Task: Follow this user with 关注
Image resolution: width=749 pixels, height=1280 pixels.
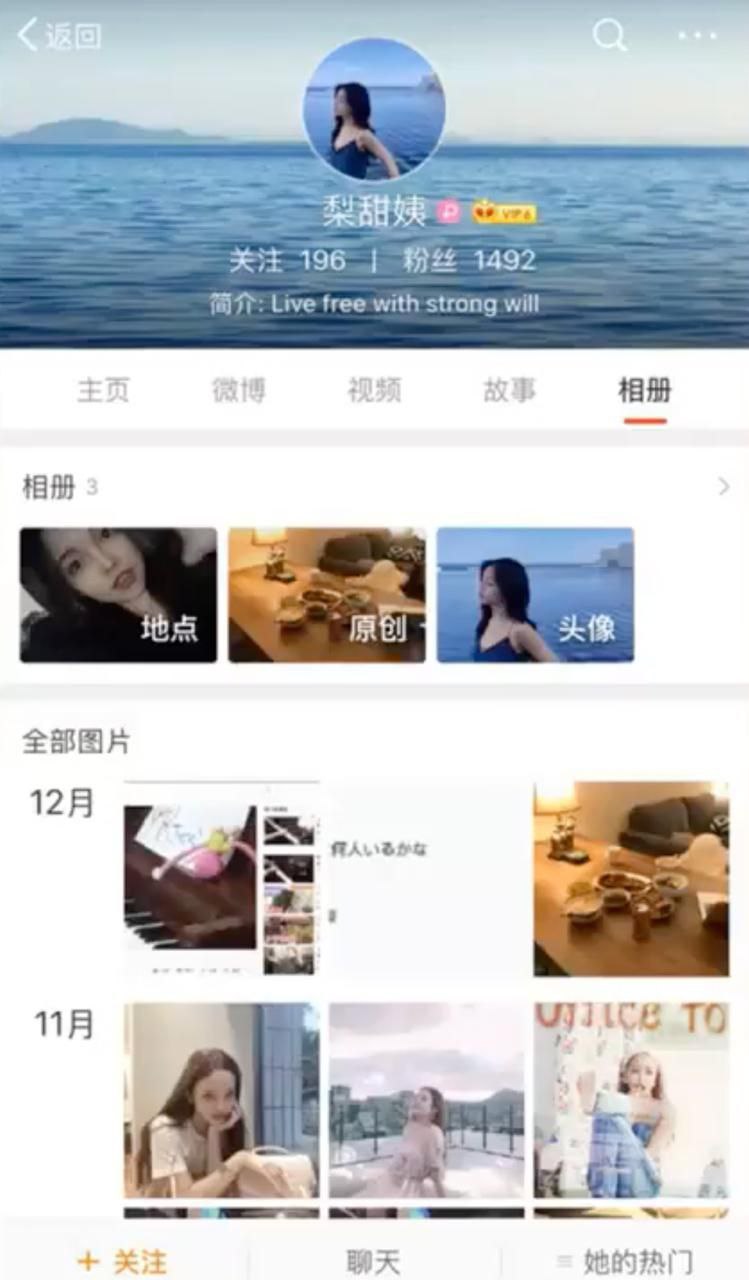Action: point(123,1261)
